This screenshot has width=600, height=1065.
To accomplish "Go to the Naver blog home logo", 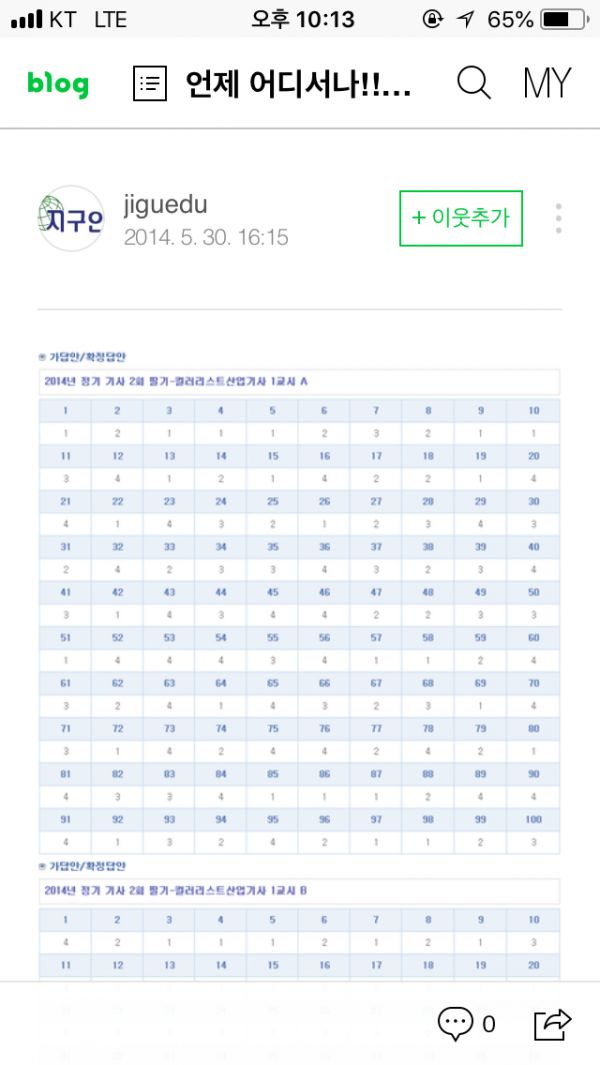I will tap(58, 84).
